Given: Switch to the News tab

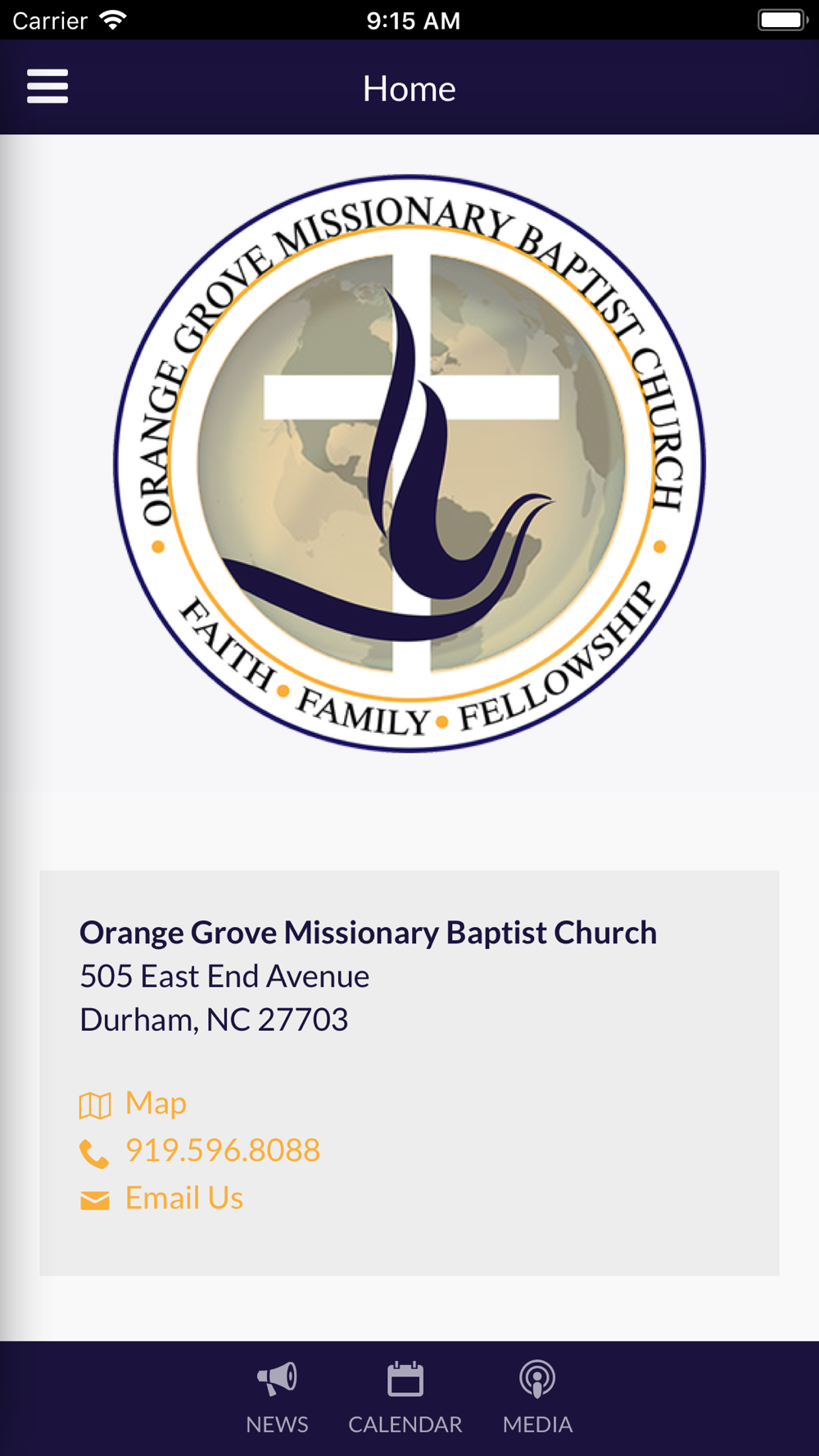Looking at the screenshot, I should [277, 1398].
